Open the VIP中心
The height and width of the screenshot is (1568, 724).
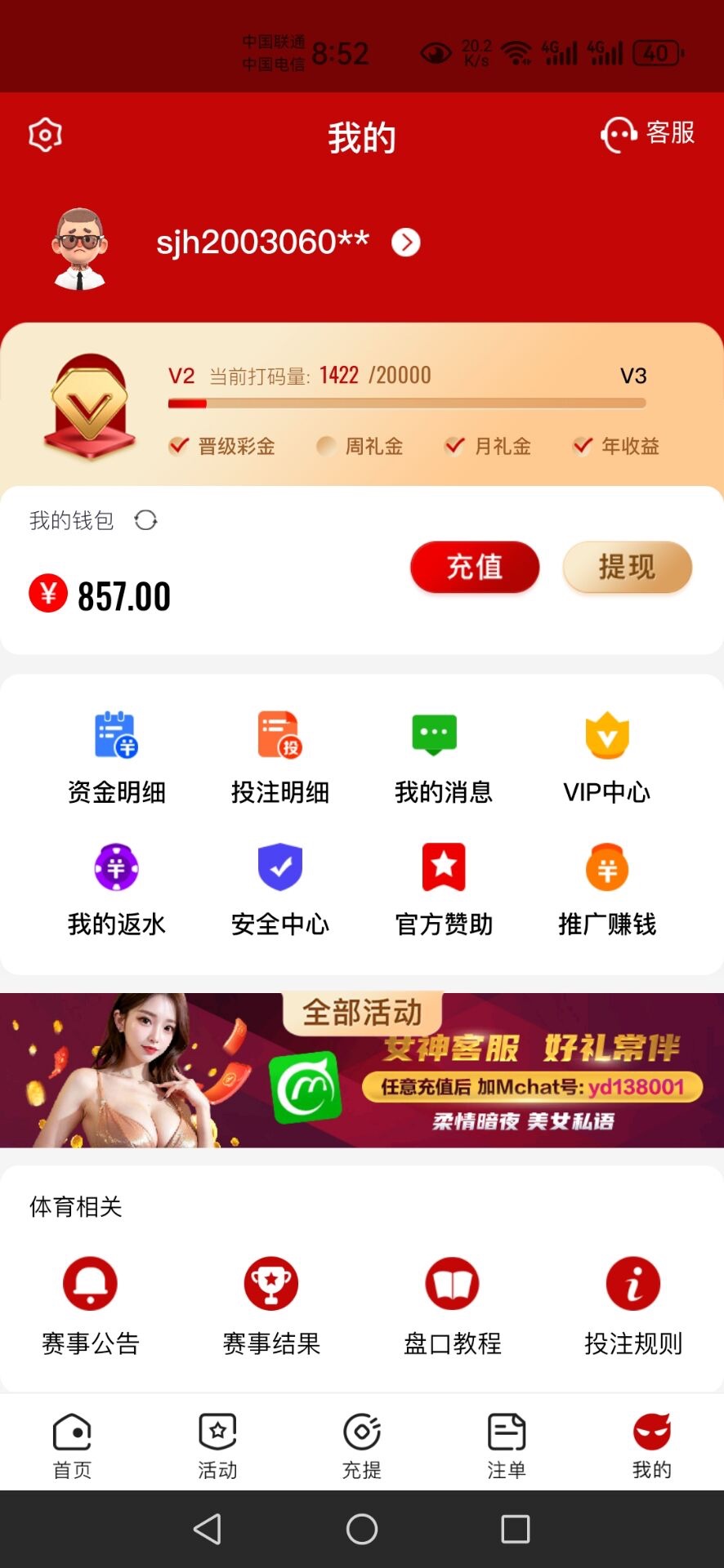point(606,756)
